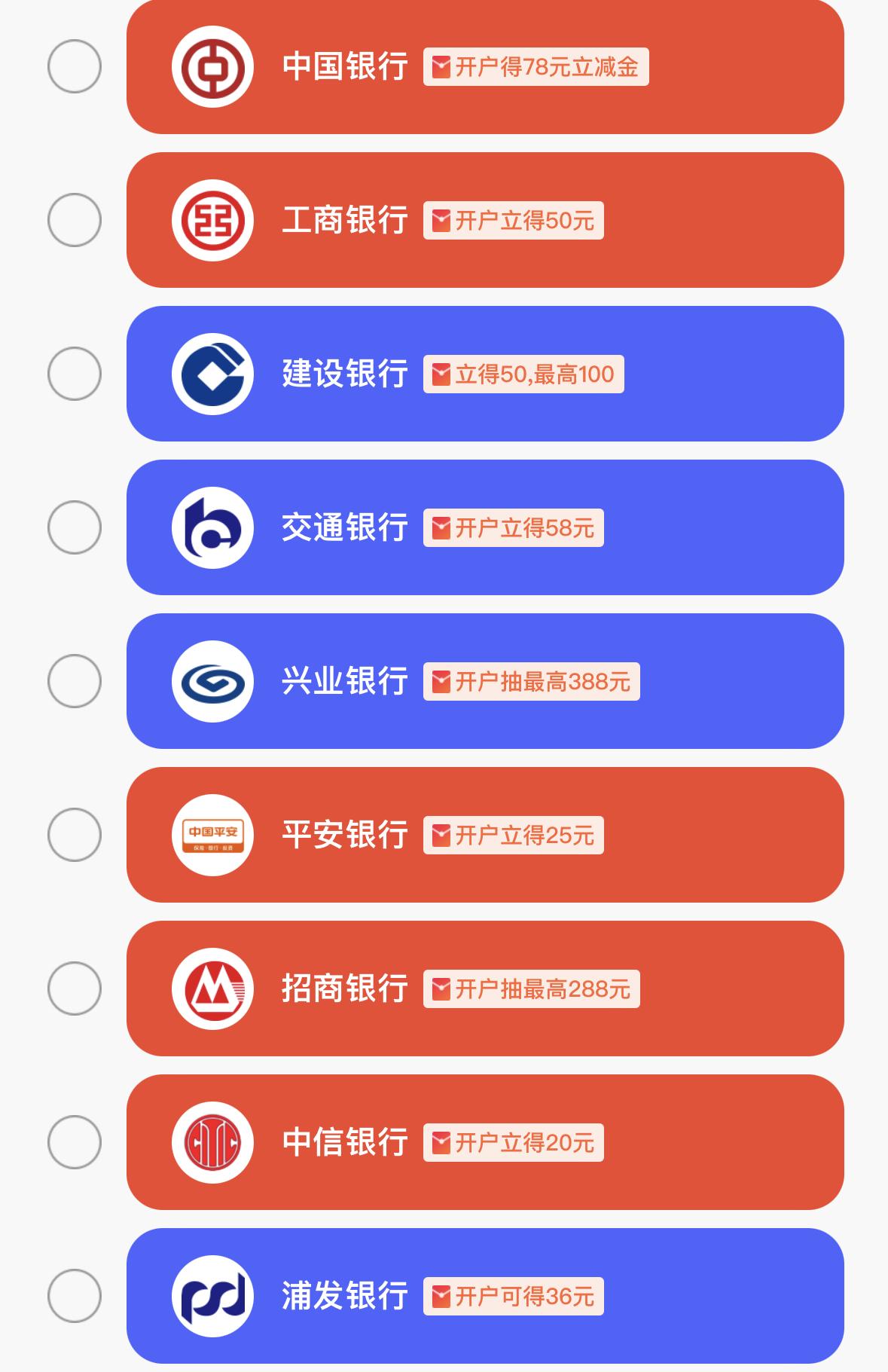Click the Bank of China logo
Screen dimensions: 888x1372
pos(213,66)
